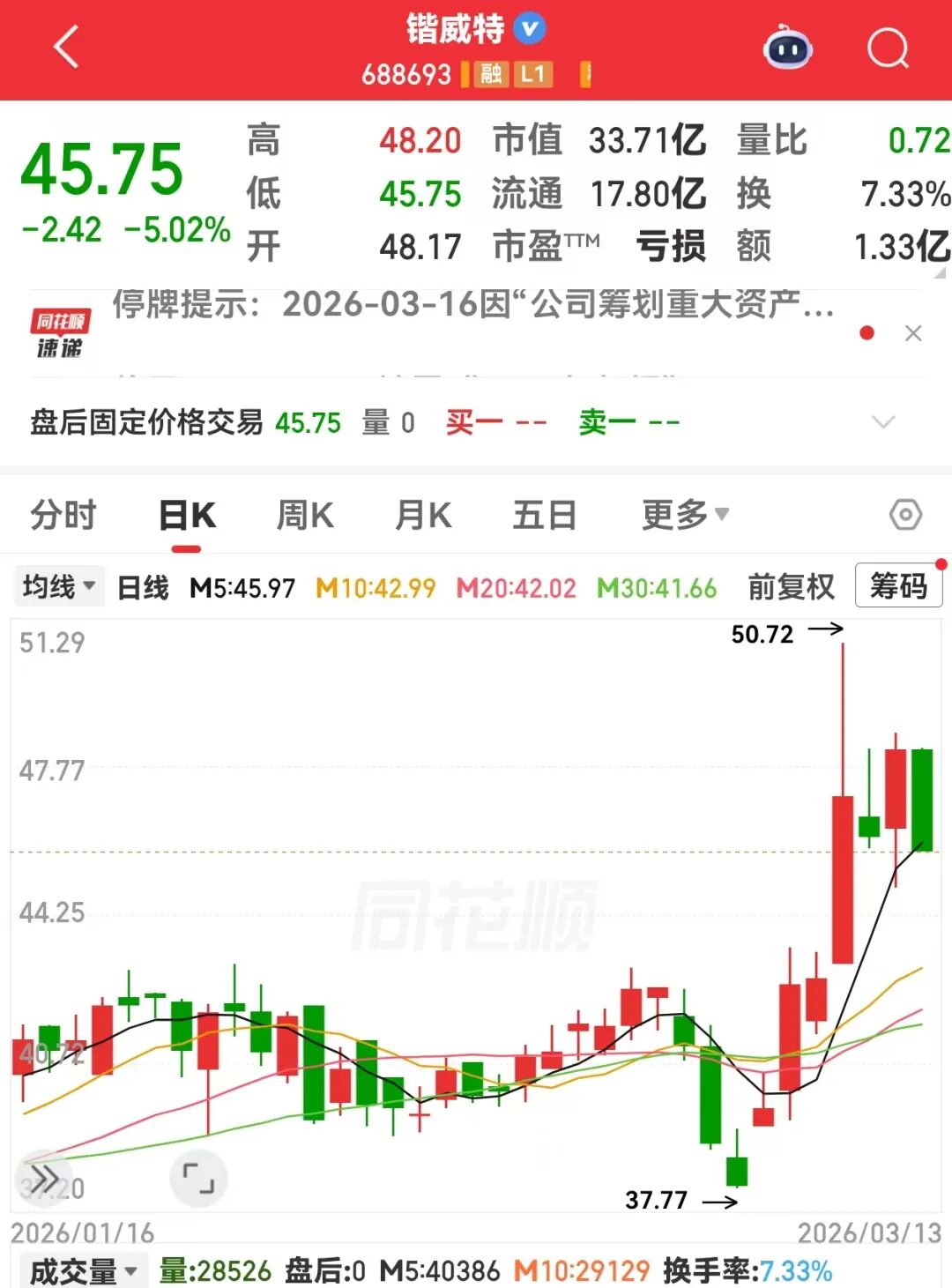This screenshot has width=952, height=1288.
Task: Open stock search magnifier
Action: click(887, 48)
